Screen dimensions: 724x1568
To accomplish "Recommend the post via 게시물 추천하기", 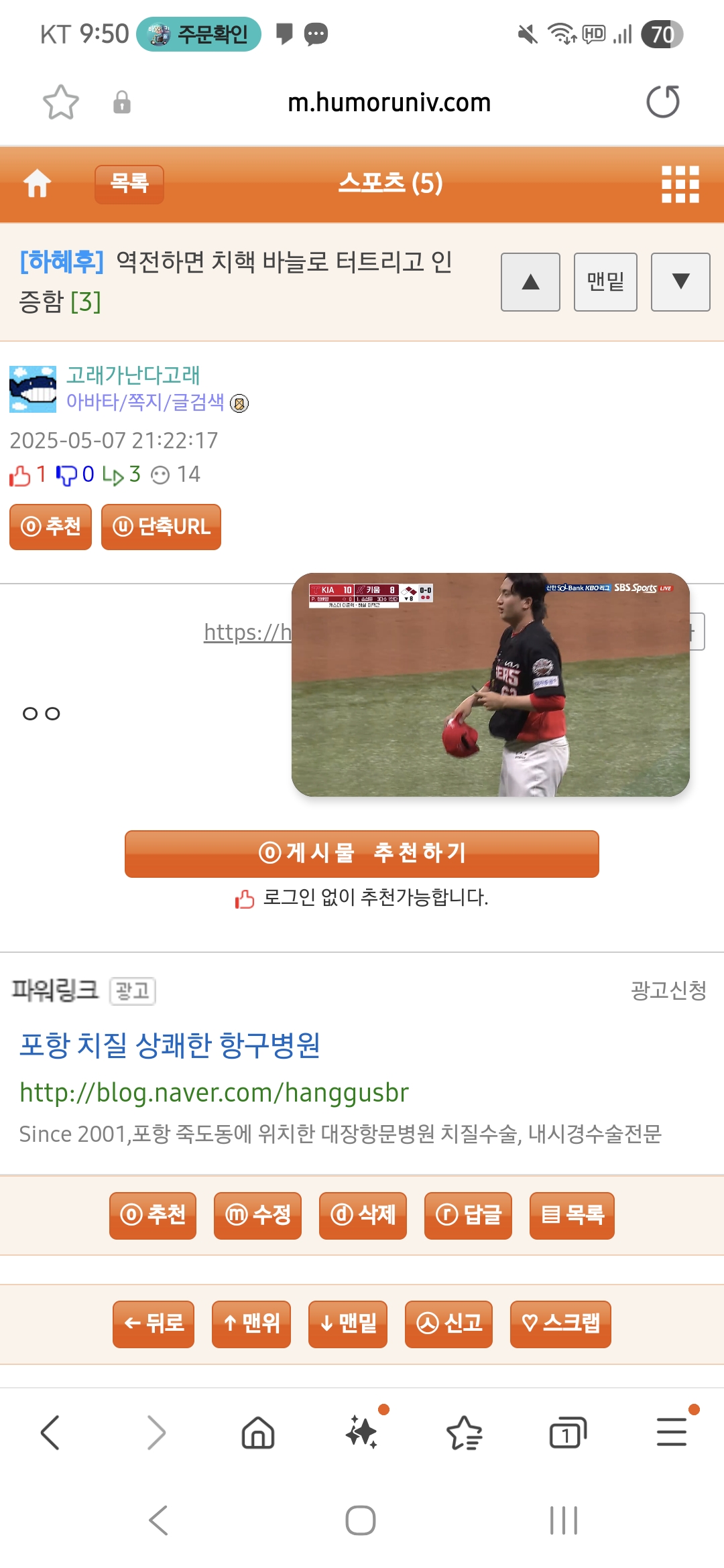I will pyautogui.click(x=362, y=854).
